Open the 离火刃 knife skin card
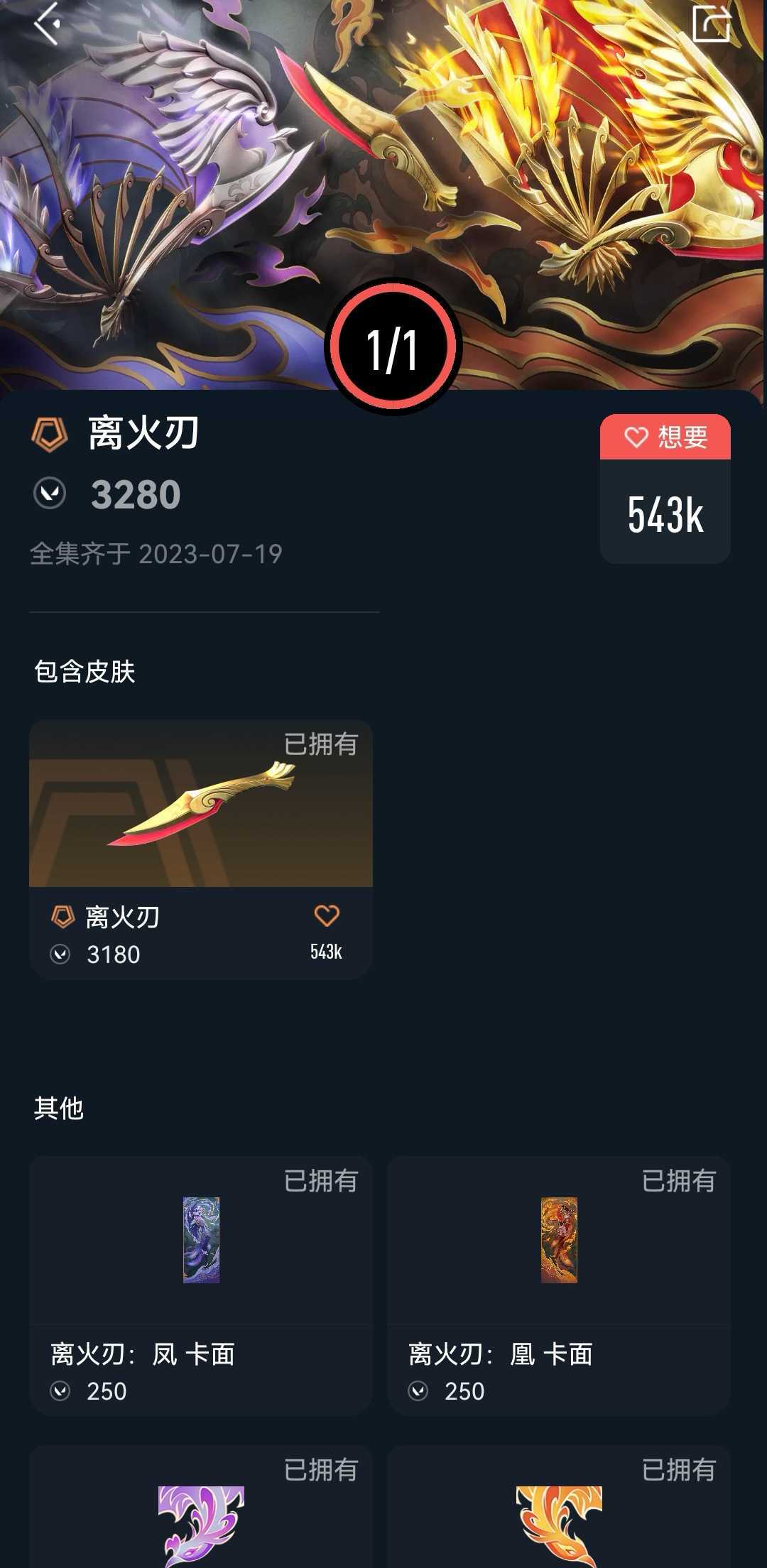This screenshot has width=767, height=1568. (x=201, y=849)
